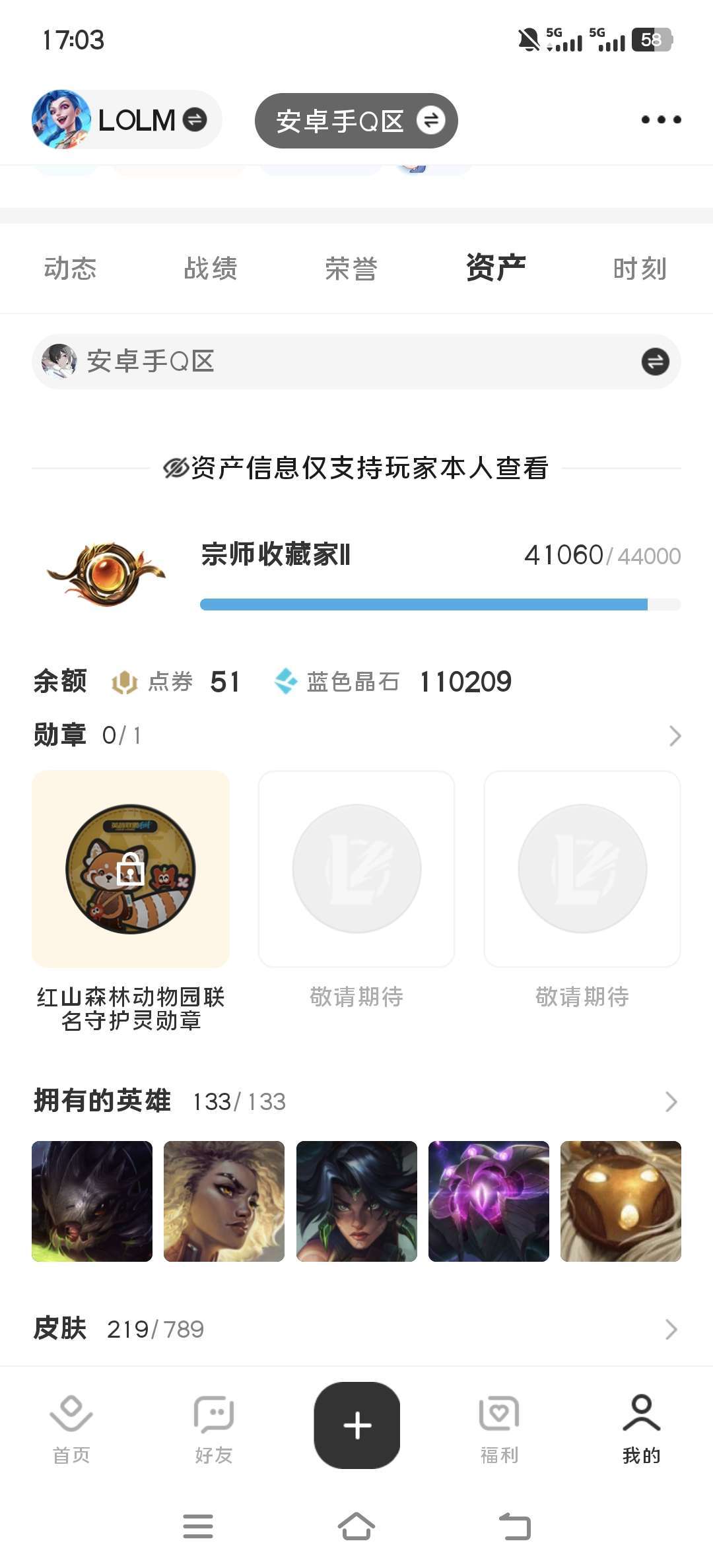View all heroes via 拥有的英雄 chevron
The image size is (713, 1568).
point(671,1101)
